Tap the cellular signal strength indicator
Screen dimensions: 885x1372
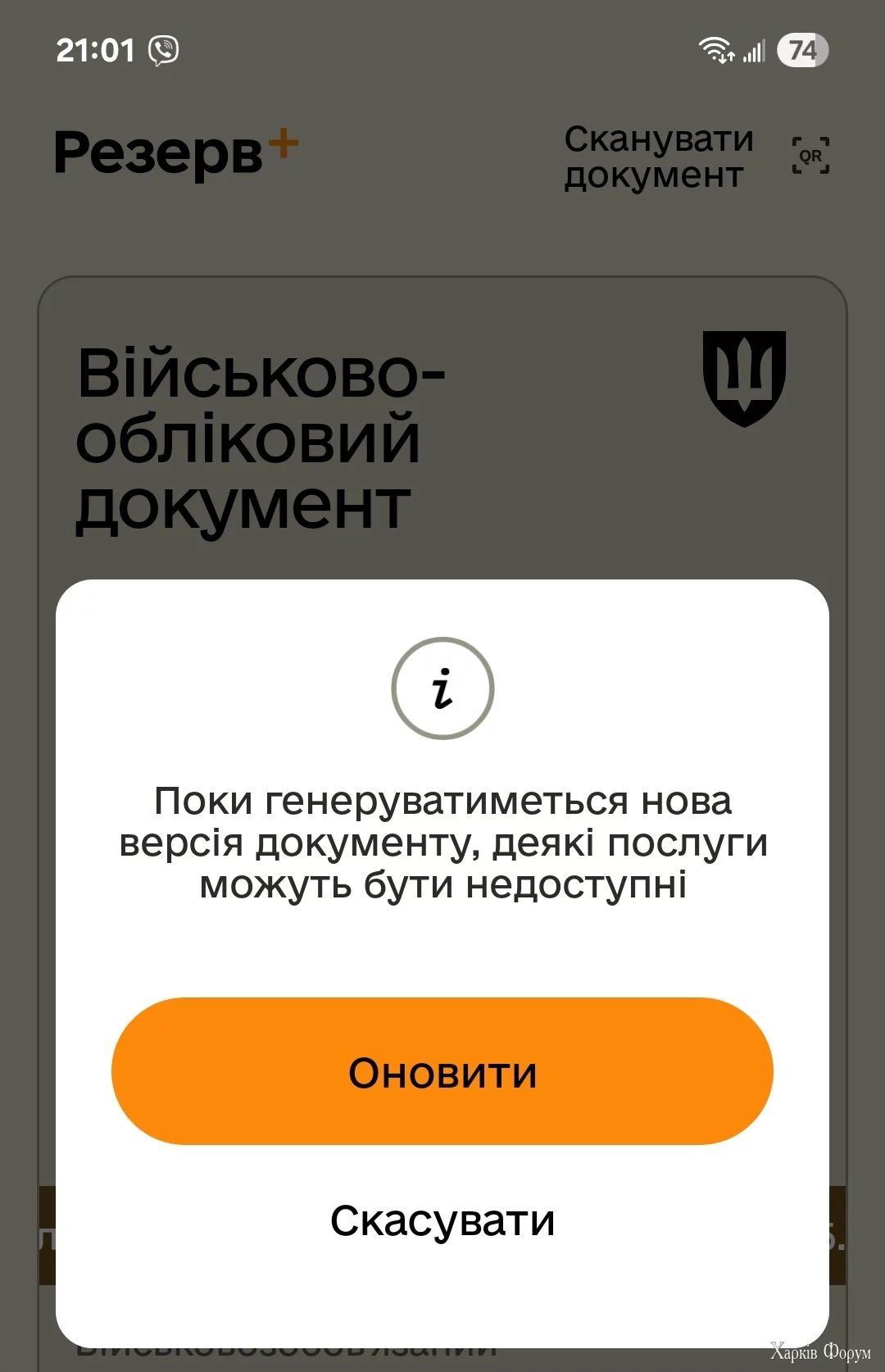click(x=754, y=51)
